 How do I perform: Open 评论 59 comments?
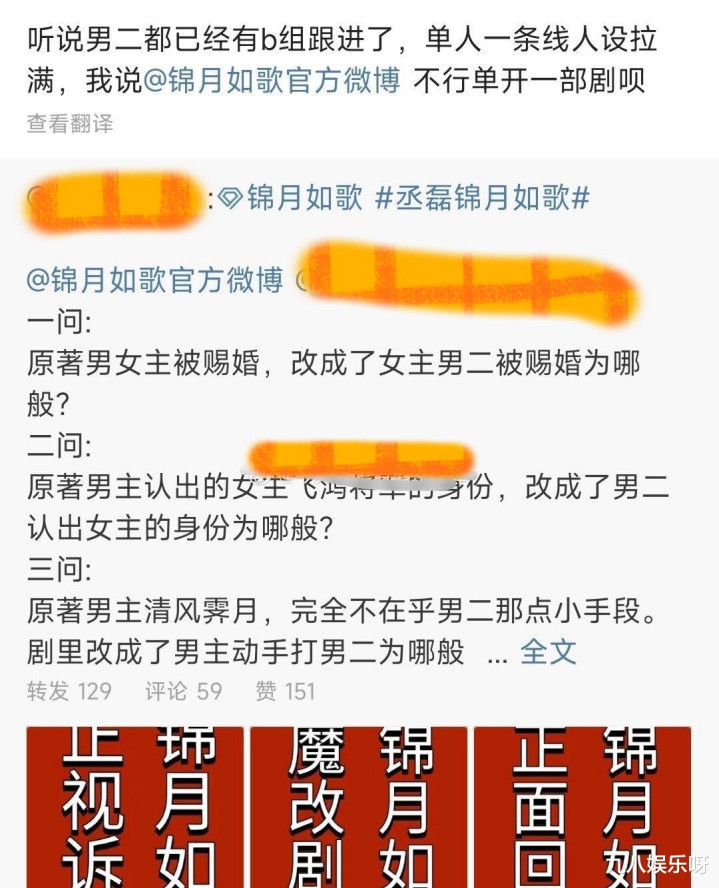coord(183,691)
